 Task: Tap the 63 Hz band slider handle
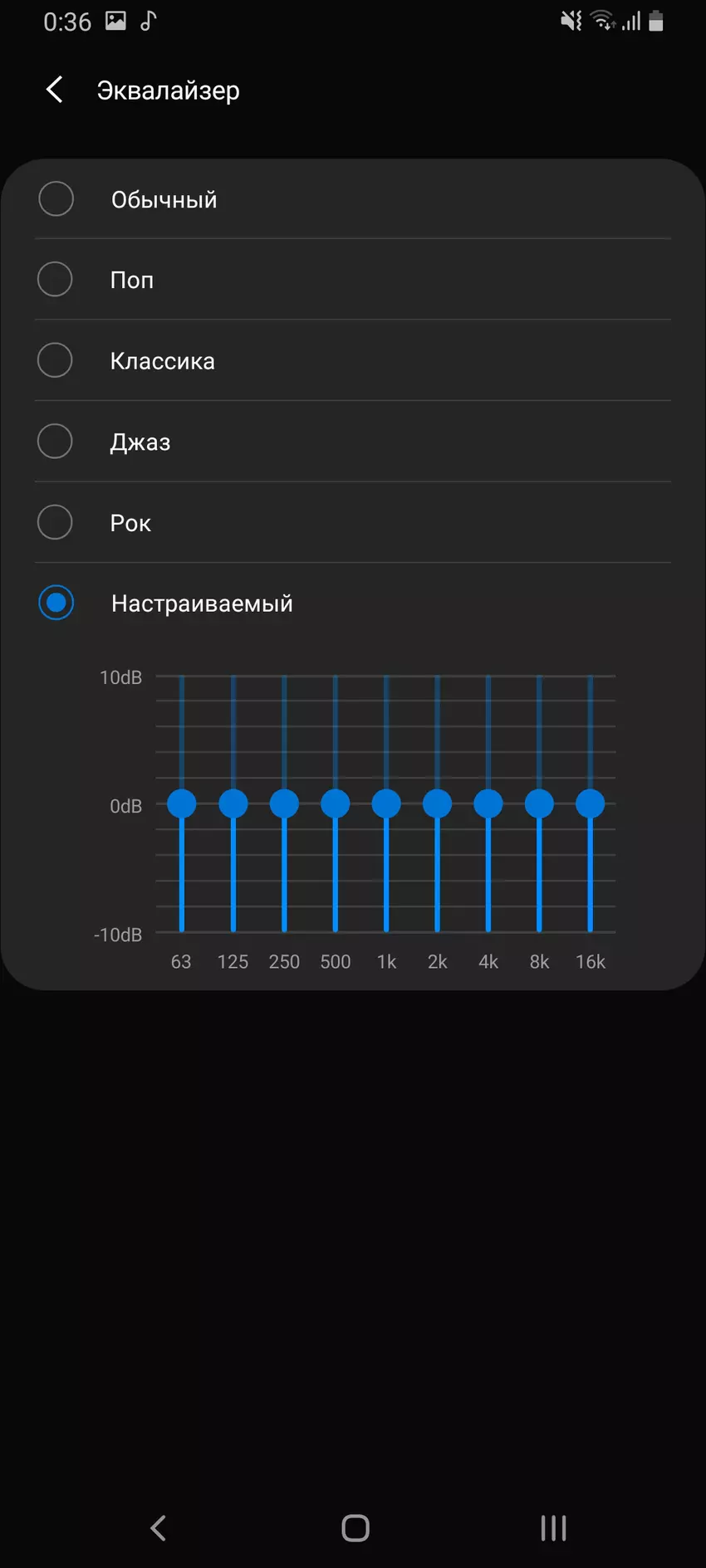(x=182, y=804)
